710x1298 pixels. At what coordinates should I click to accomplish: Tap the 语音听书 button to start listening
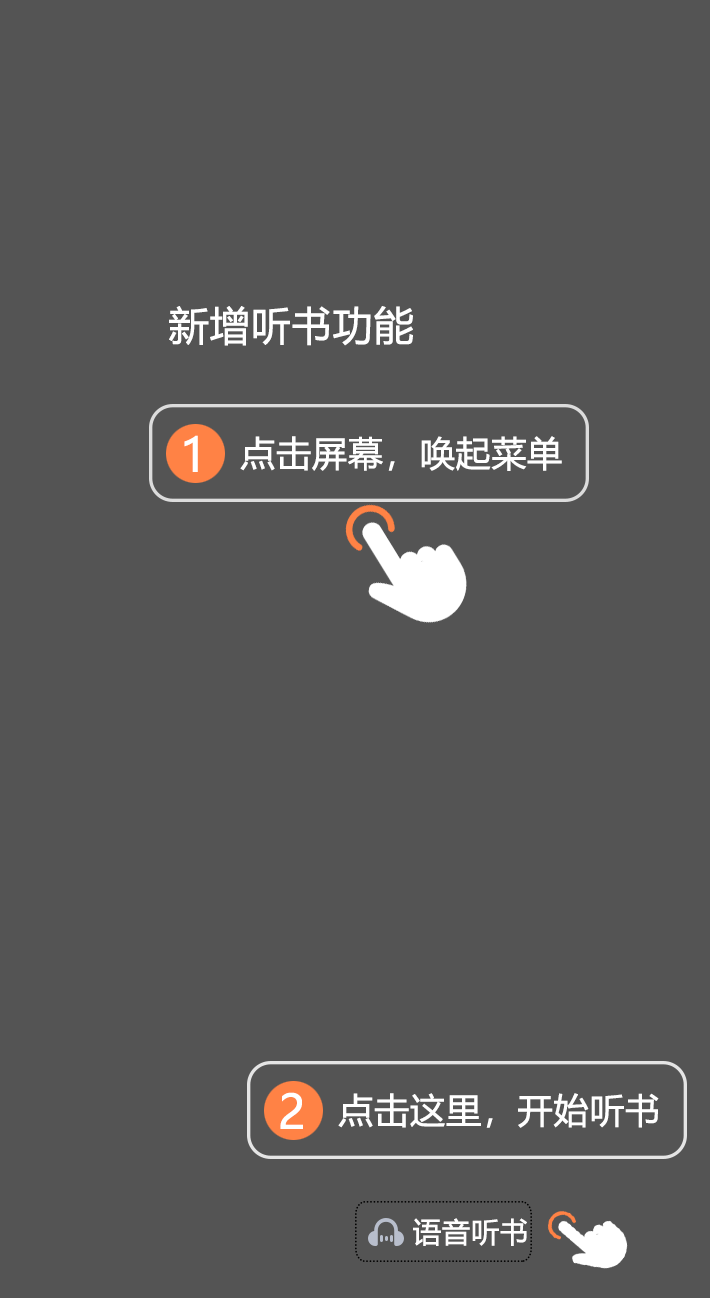[444, 1232]
